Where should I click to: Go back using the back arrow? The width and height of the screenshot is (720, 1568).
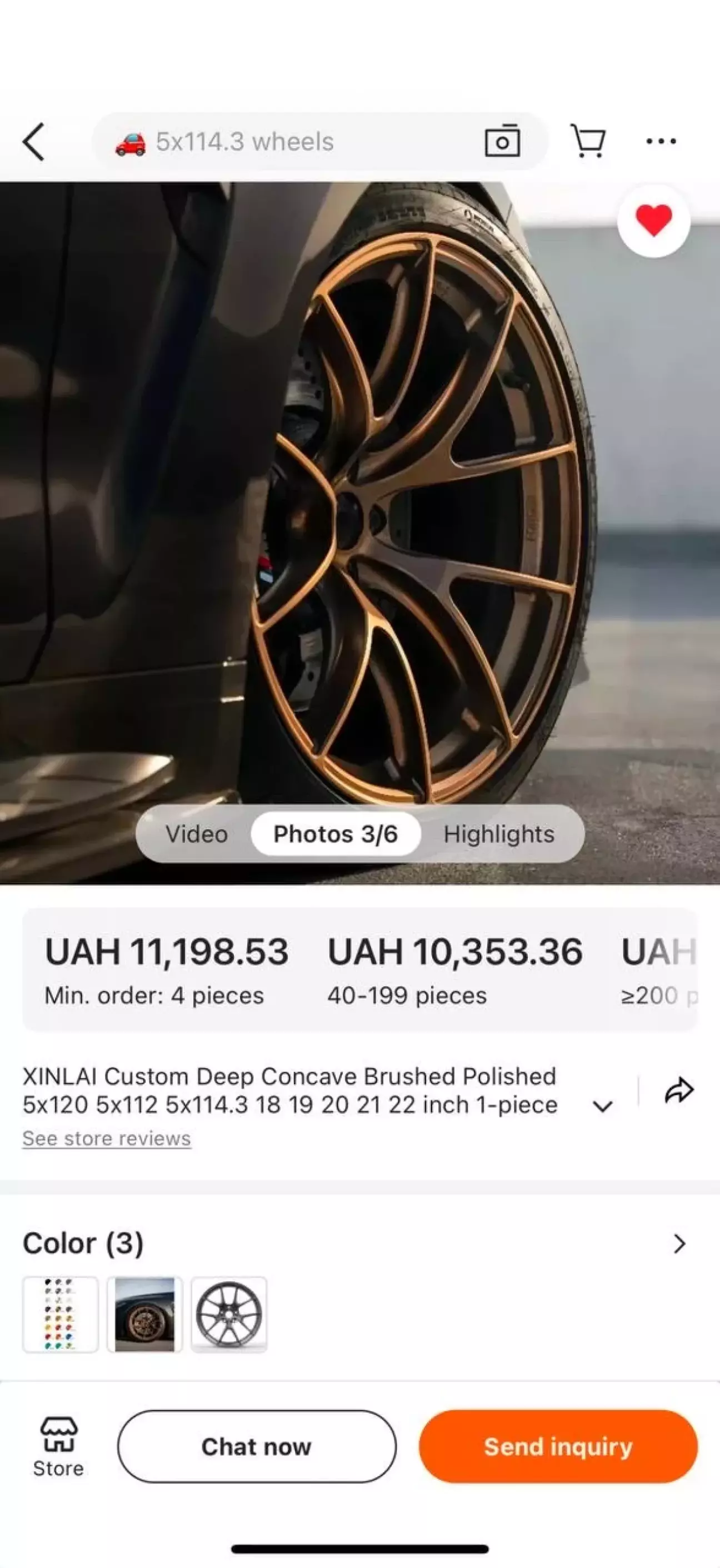coord(34,142)
